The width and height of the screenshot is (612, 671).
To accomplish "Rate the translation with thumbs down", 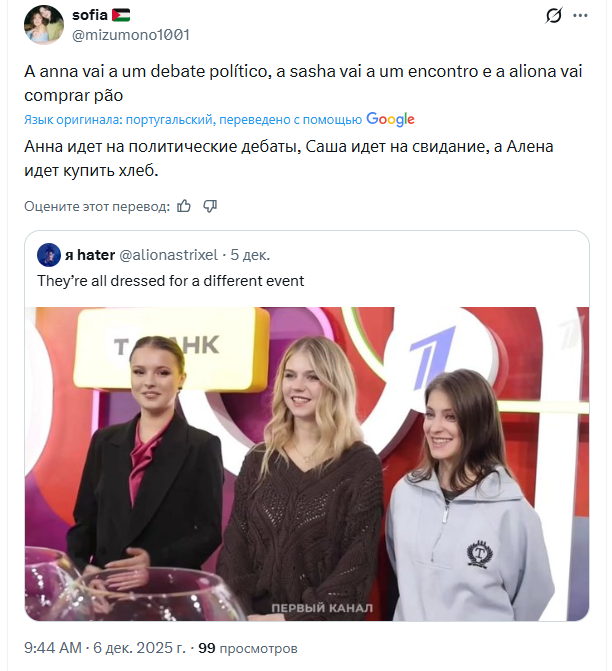I will 210,206.
